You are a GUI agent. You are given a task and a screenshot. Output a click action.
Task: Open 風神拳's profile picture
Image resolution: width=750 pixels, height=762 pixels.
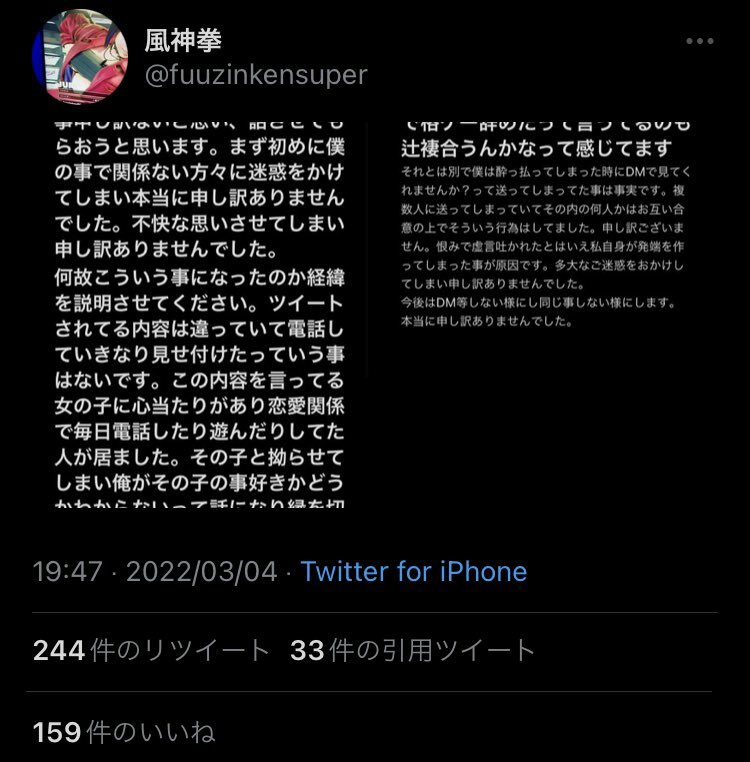point(81,56)
